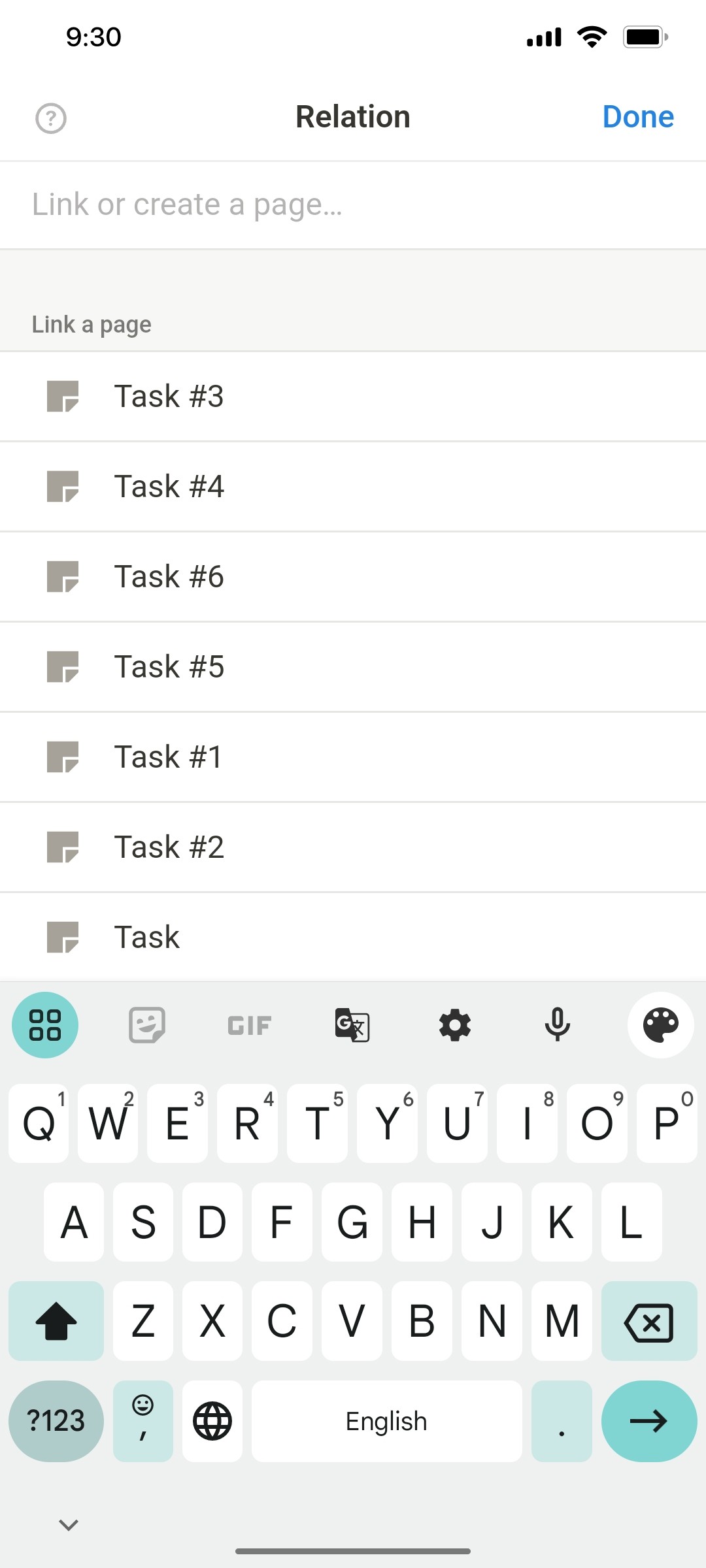Open the help question mark
The height and width of the screenshot is (1568, 706).
(x=51, y=118)
